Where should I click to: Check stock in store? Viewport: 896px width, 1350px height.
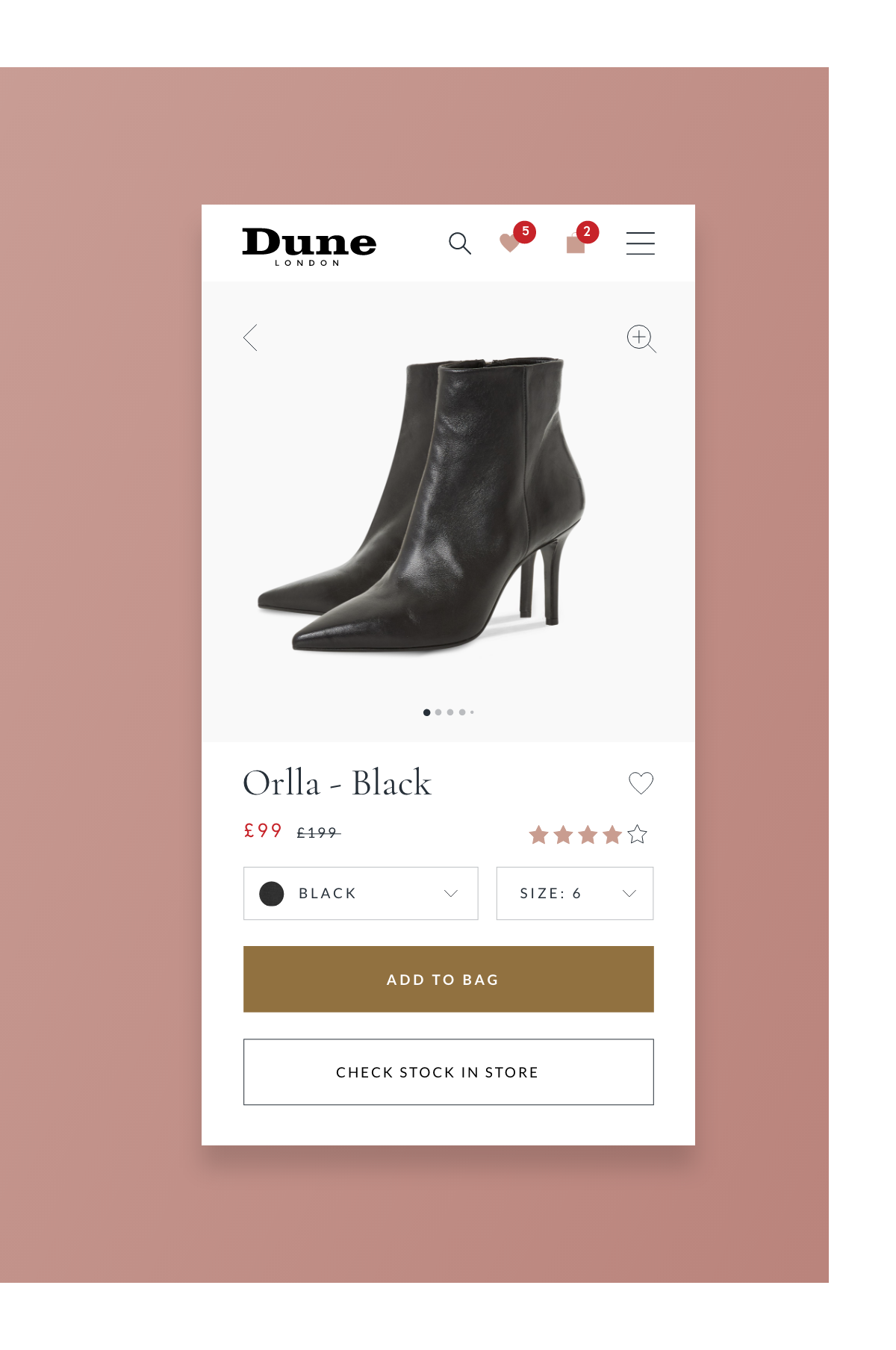point(448,1071)
